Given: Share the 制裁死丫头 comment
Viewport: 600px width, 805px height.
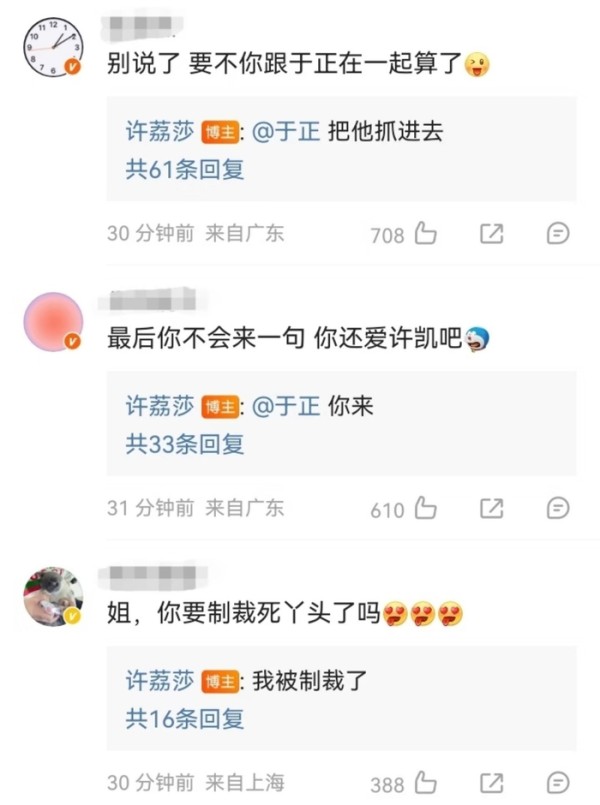Looking at the screenshot, I should 491,784.
